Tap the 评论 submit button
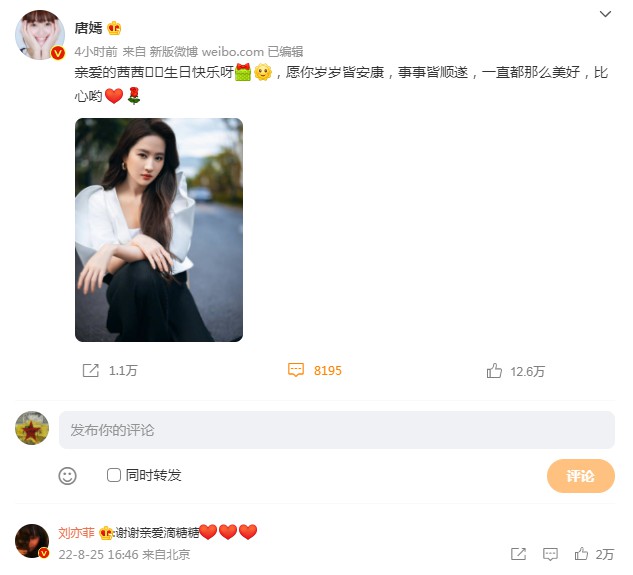 pyautogui.click(x=580, y=476)
